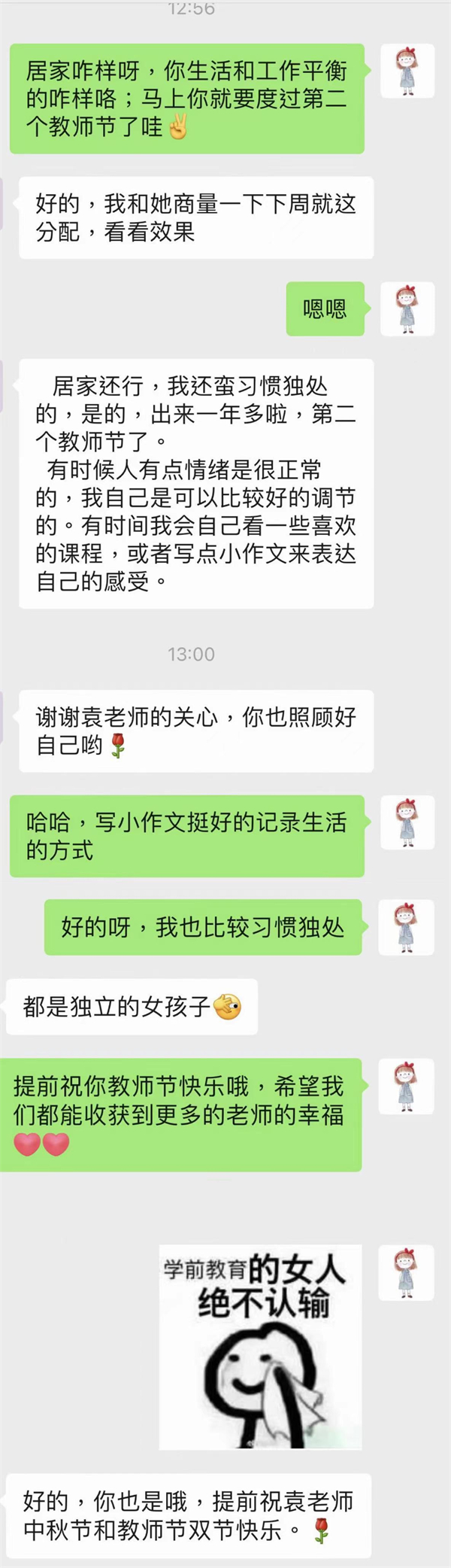Tap the avatar beside 哈哈，写小作文挺好 message

tap(407, 822)
